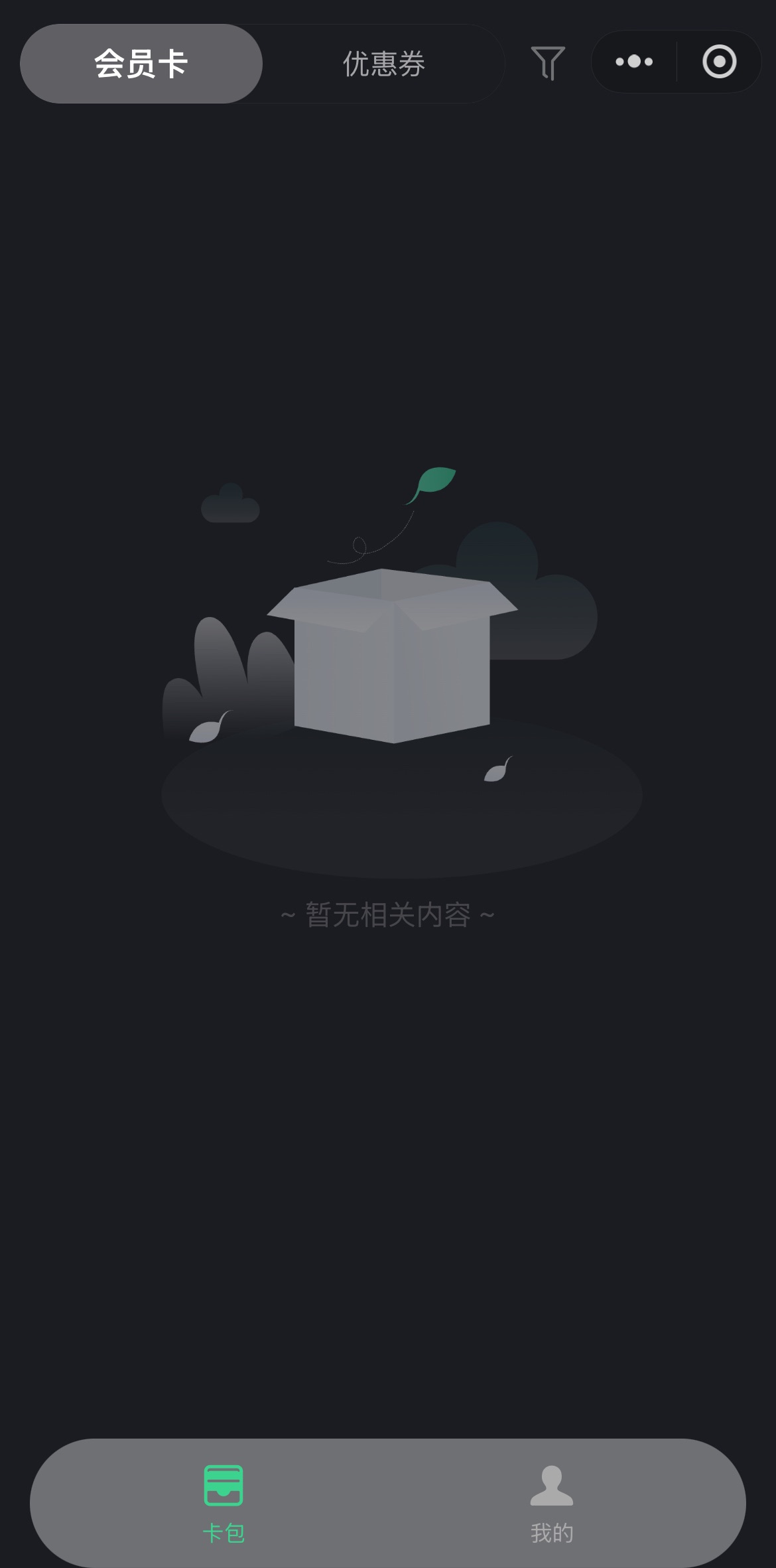
Task: Close the mini program with circle button
Action: (x=719, y=62)
